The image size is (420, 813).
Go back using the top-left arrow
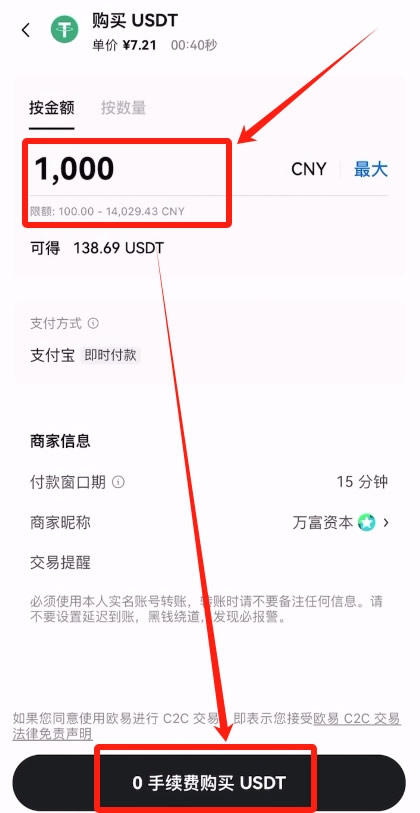(x=26, y=30)
